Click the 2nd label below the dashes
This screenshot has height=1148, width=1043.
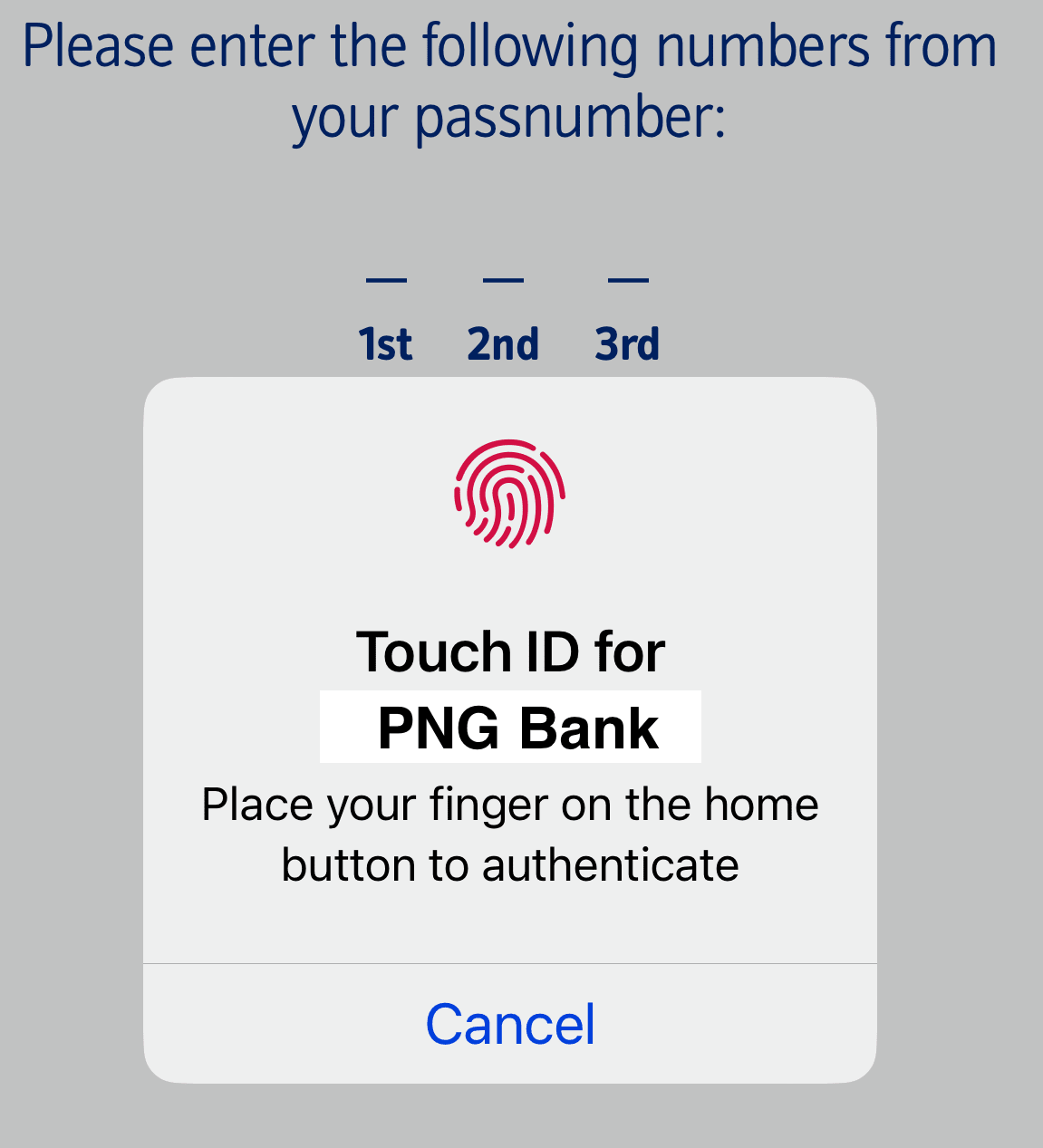[504, 343]
